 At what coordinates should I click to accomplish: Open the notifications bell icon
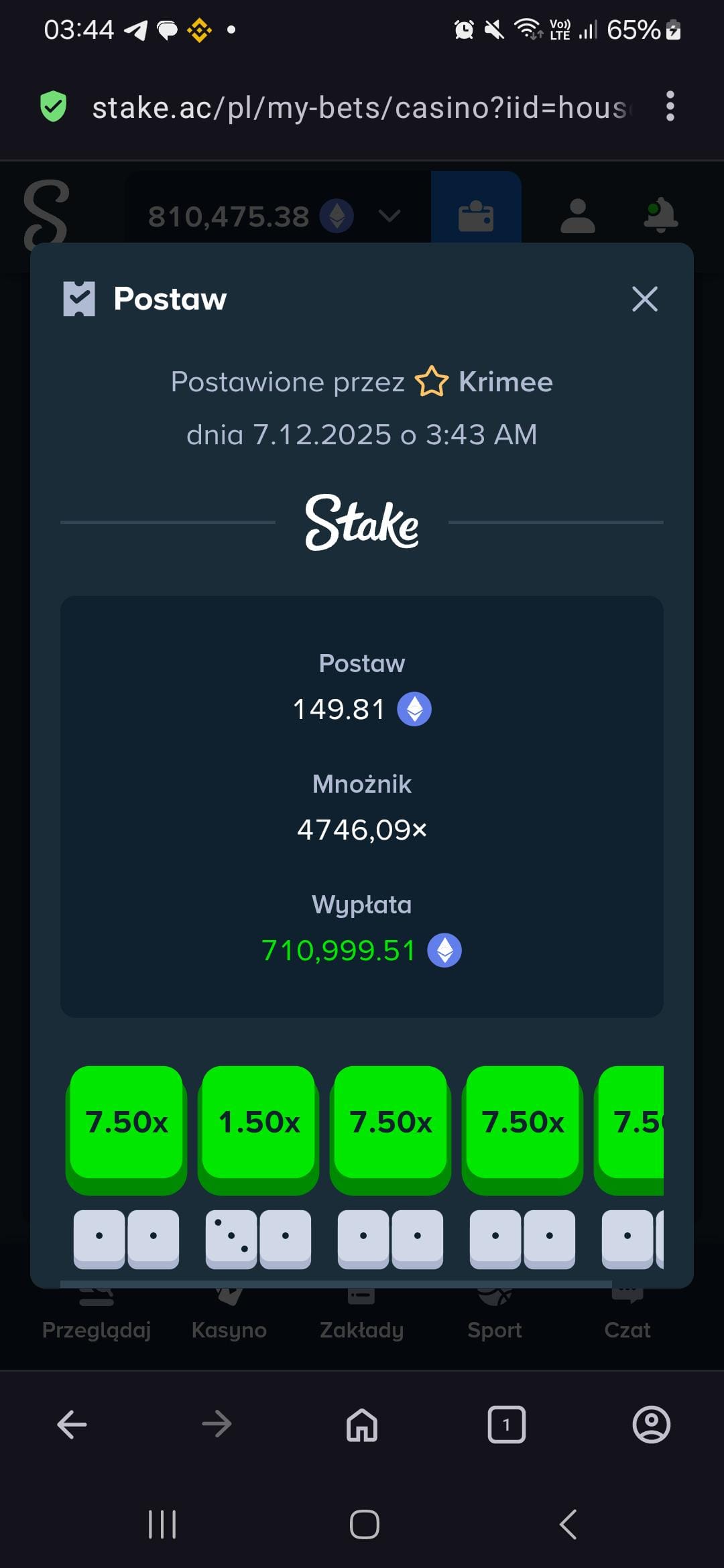click(660, 213)
